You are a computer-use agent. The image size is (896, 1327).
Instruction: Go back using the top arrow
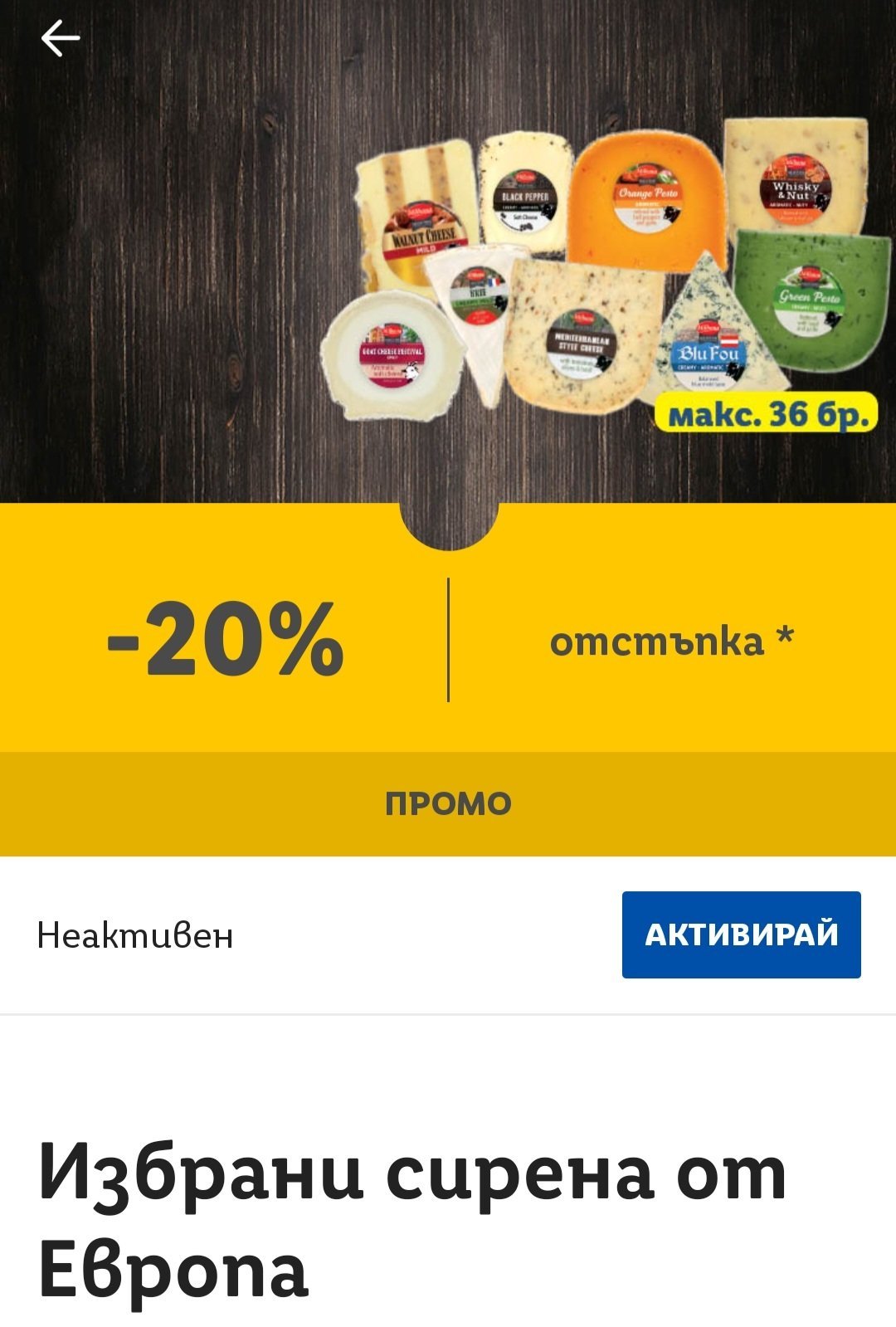[61, 39]
